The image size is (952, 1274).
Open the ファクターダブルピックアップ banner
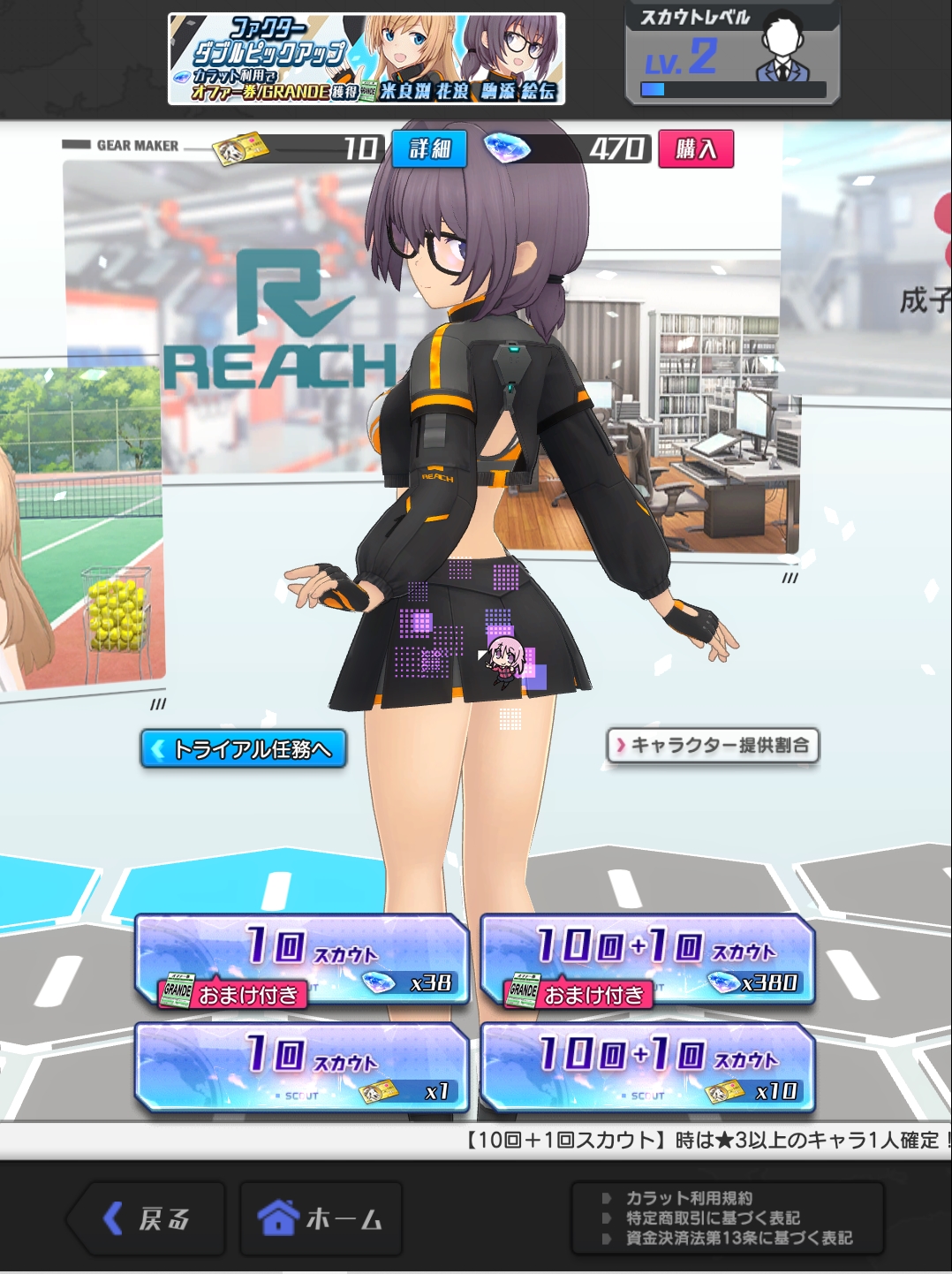(x=366, y=59)
